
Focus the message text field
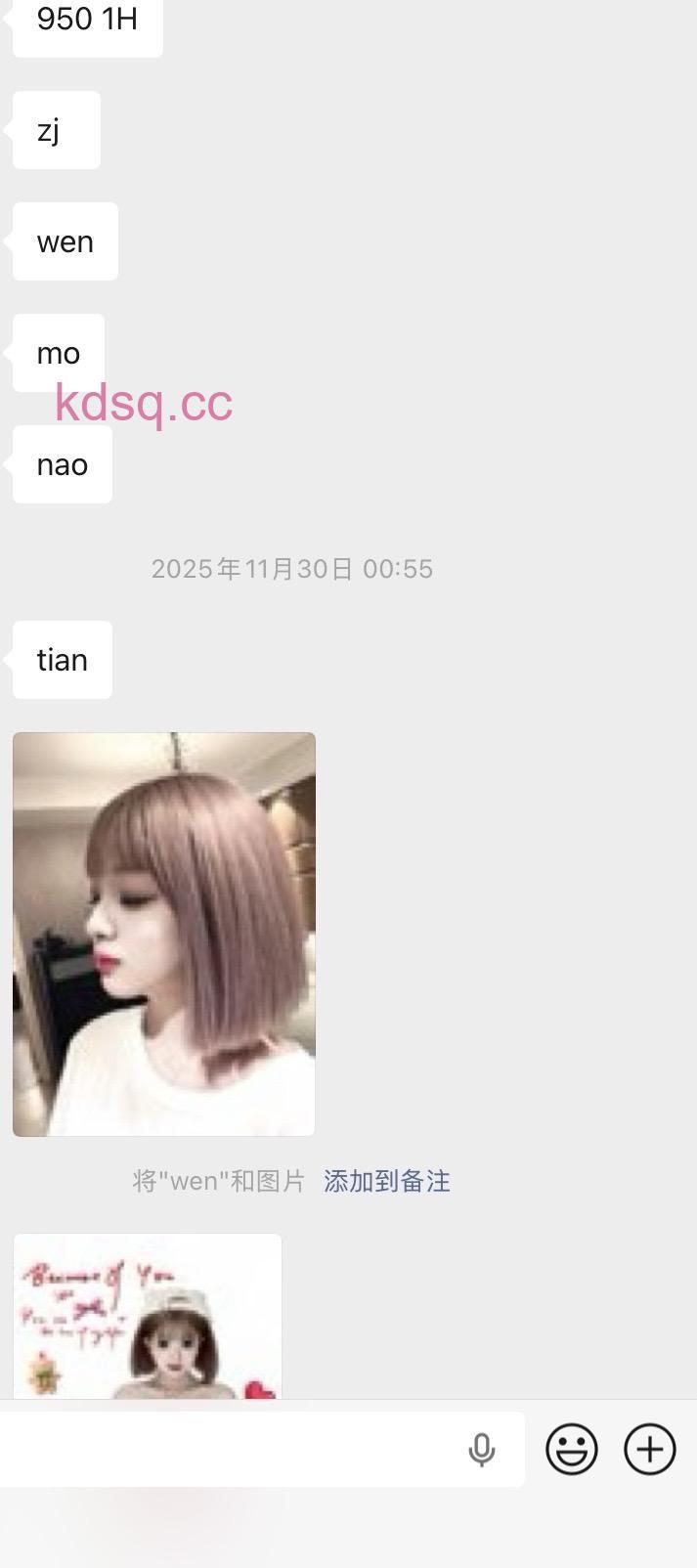230,1449
